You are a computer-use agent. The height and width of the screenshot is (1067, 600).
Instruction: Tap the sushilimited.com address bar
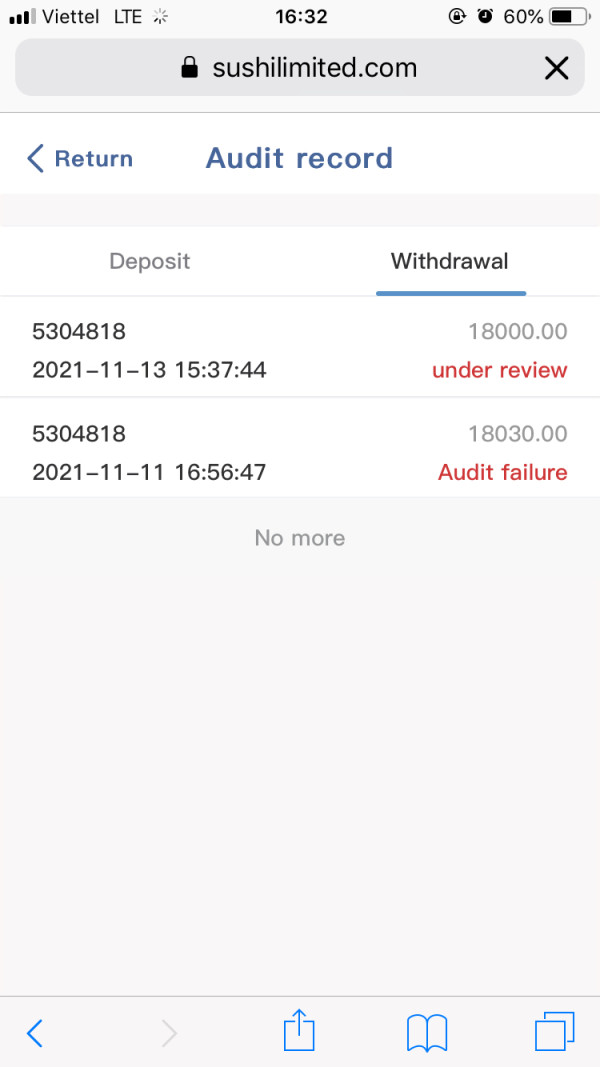pyautogui.click(x=300, y=68)
